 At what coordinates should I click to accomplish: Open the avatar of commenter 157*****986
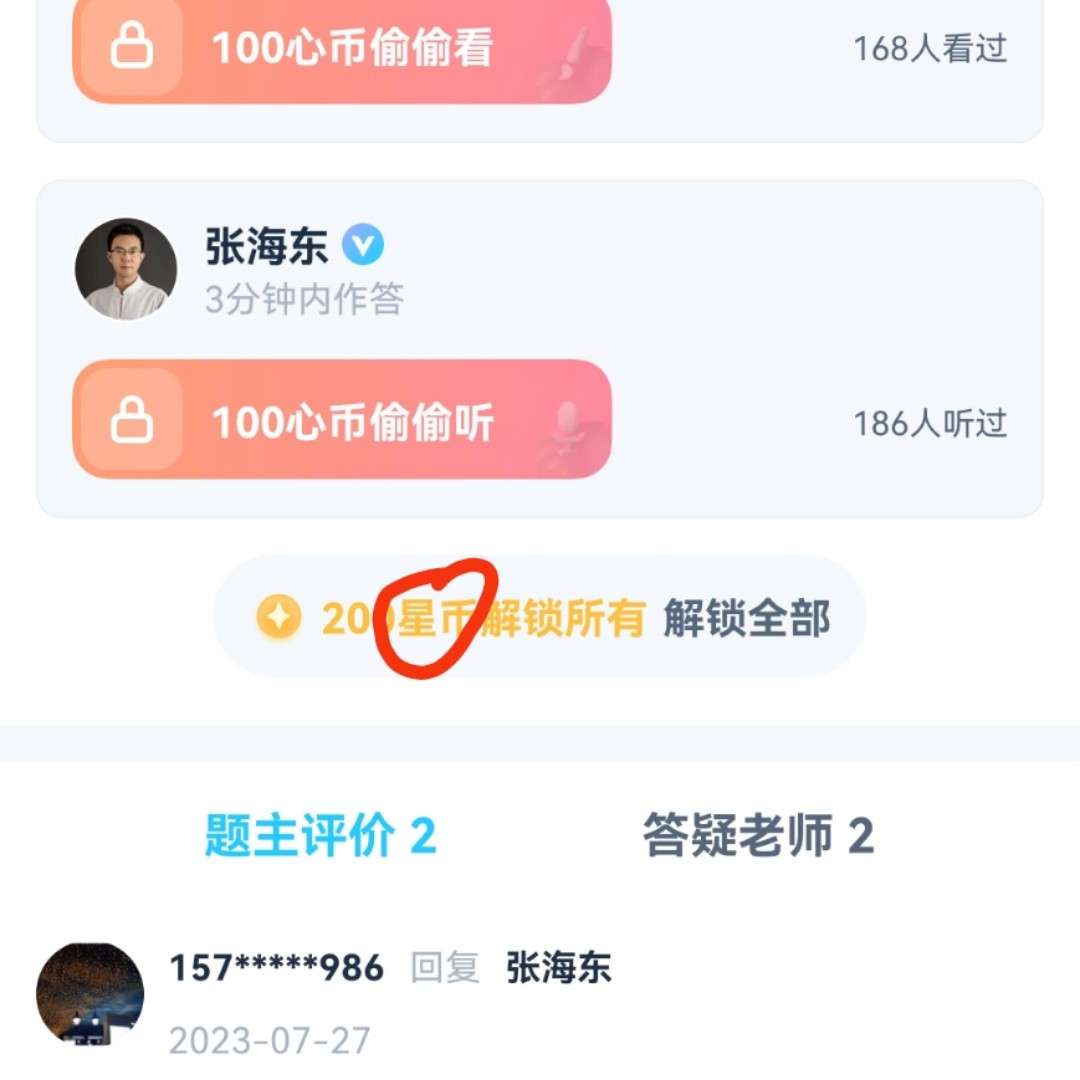coord(90,994)
